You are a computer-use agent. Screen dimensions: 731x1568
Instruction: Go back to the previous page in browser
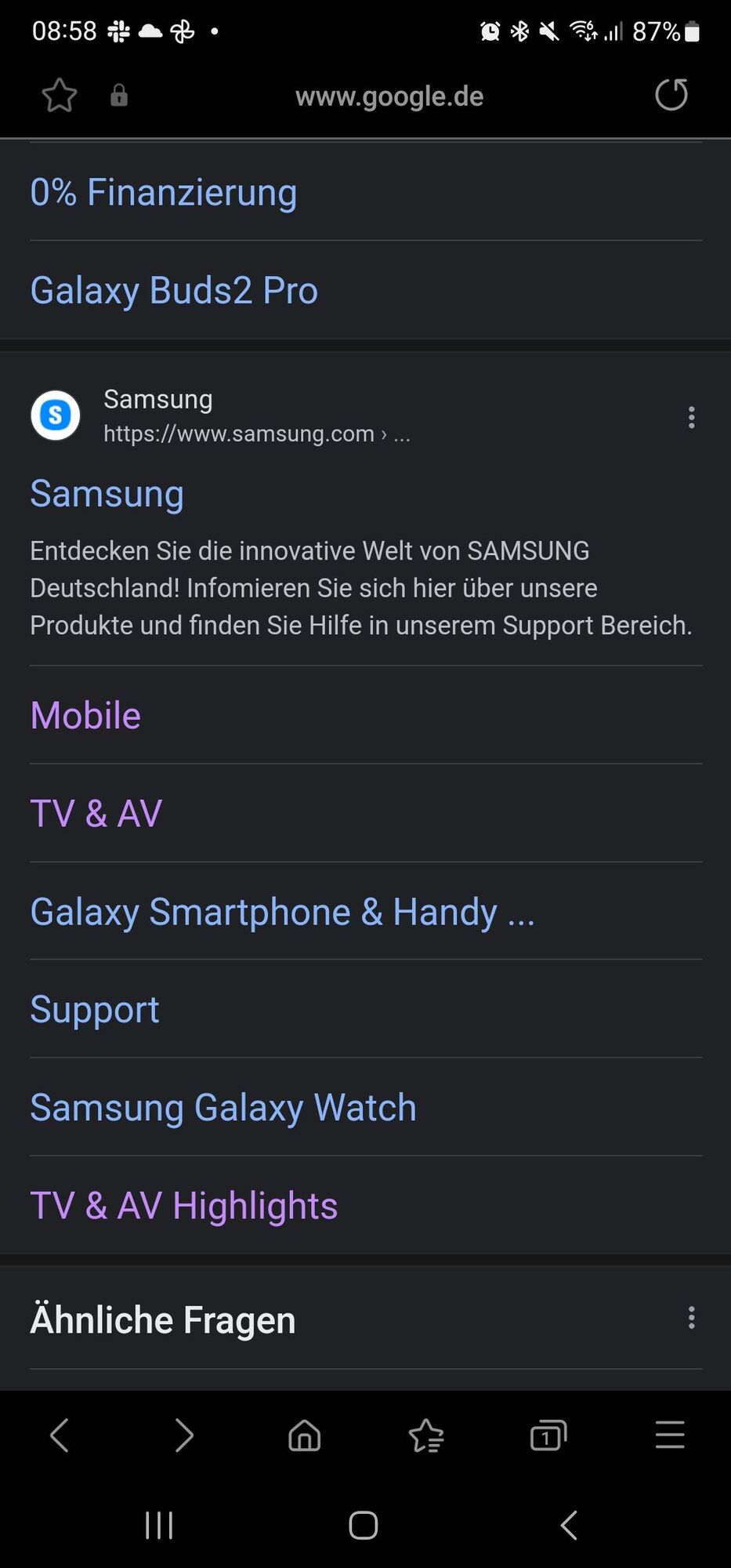[x=60, y=1436]
